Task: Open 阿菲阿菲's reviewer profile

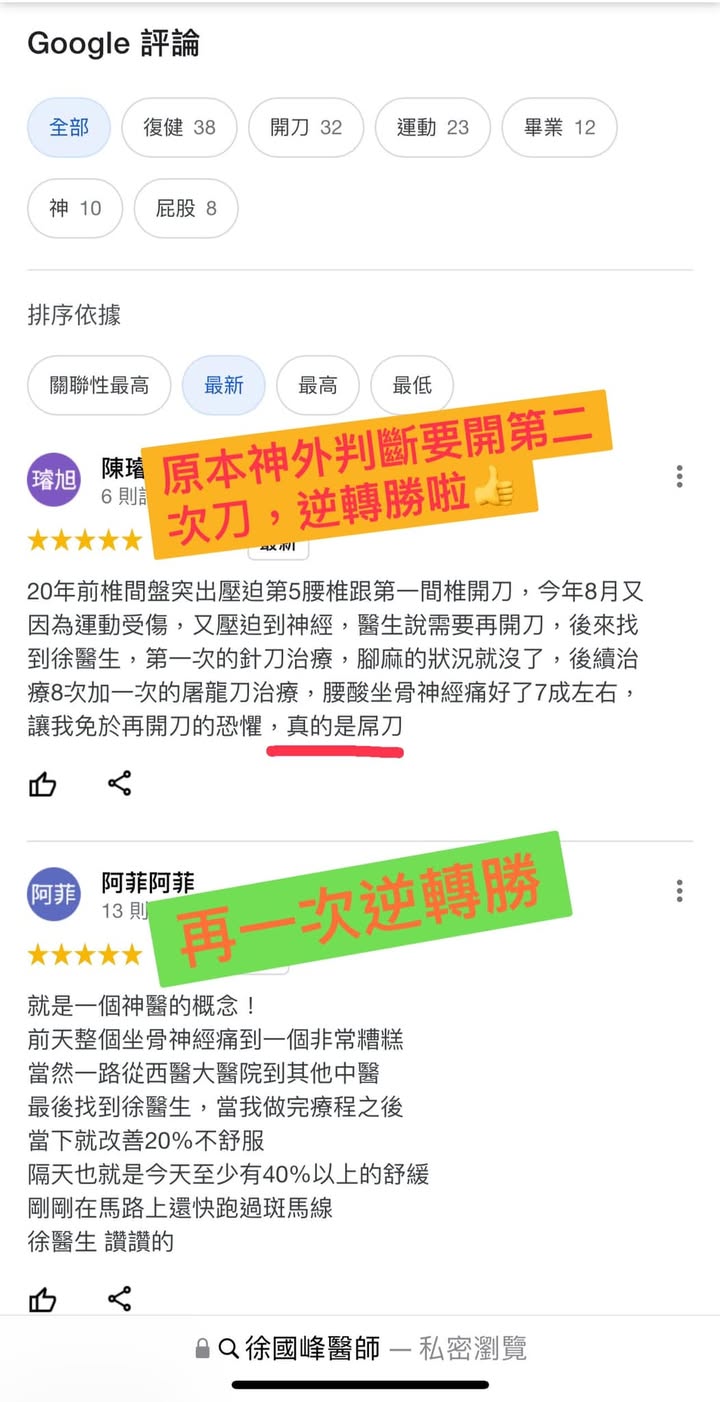Action: point(54,894)
